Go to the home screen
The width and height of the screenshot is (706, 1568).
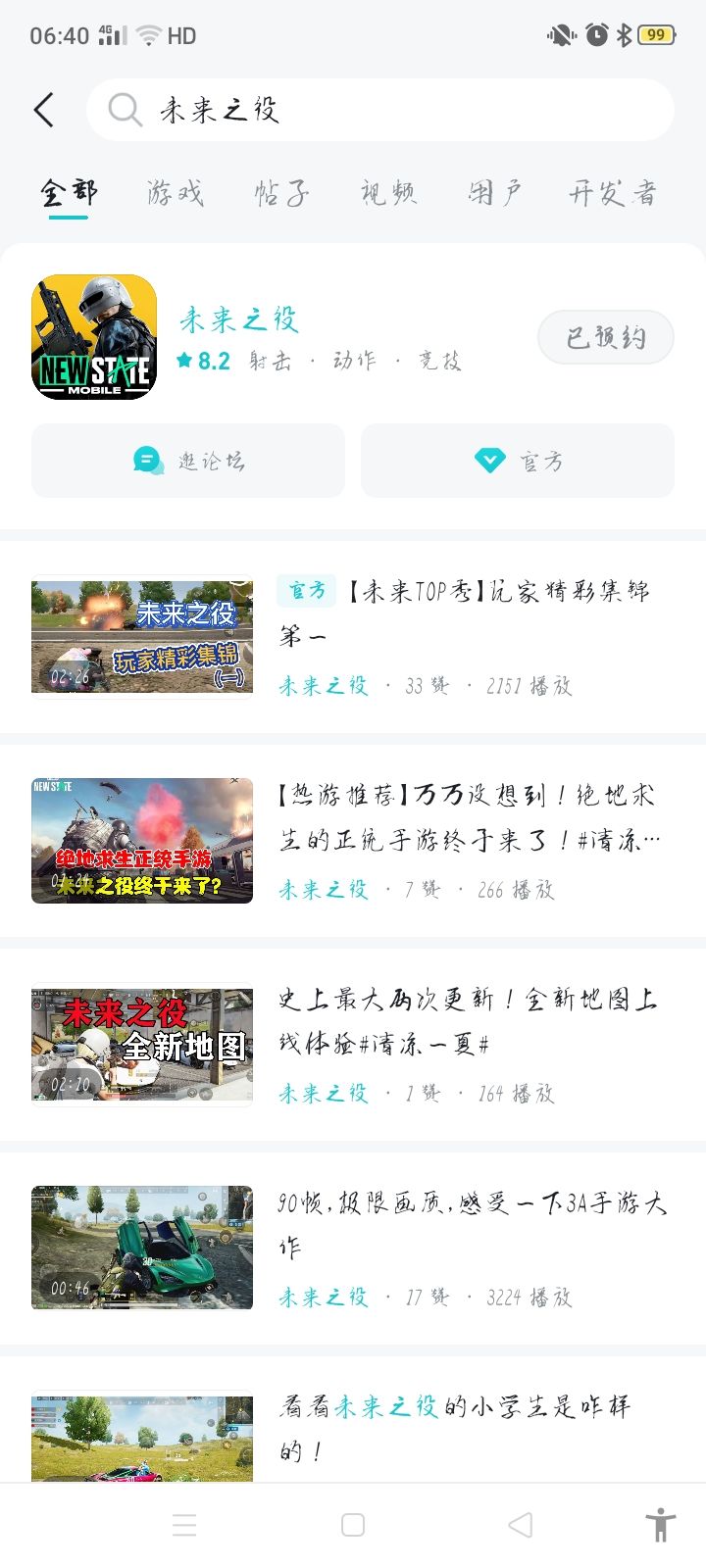click(x=353, y=1525)
